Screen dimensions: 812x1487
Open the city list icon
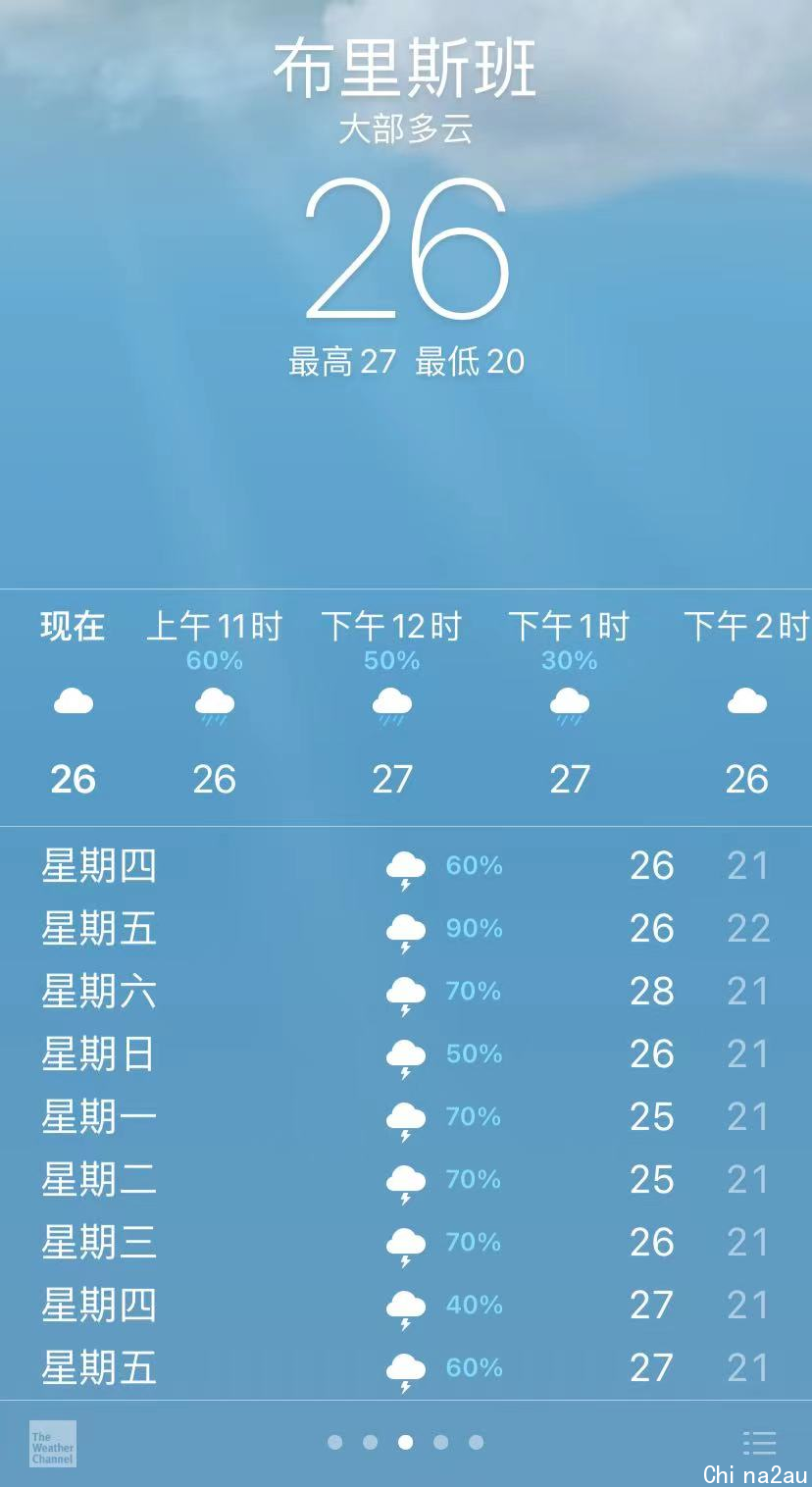[759, 1442]
